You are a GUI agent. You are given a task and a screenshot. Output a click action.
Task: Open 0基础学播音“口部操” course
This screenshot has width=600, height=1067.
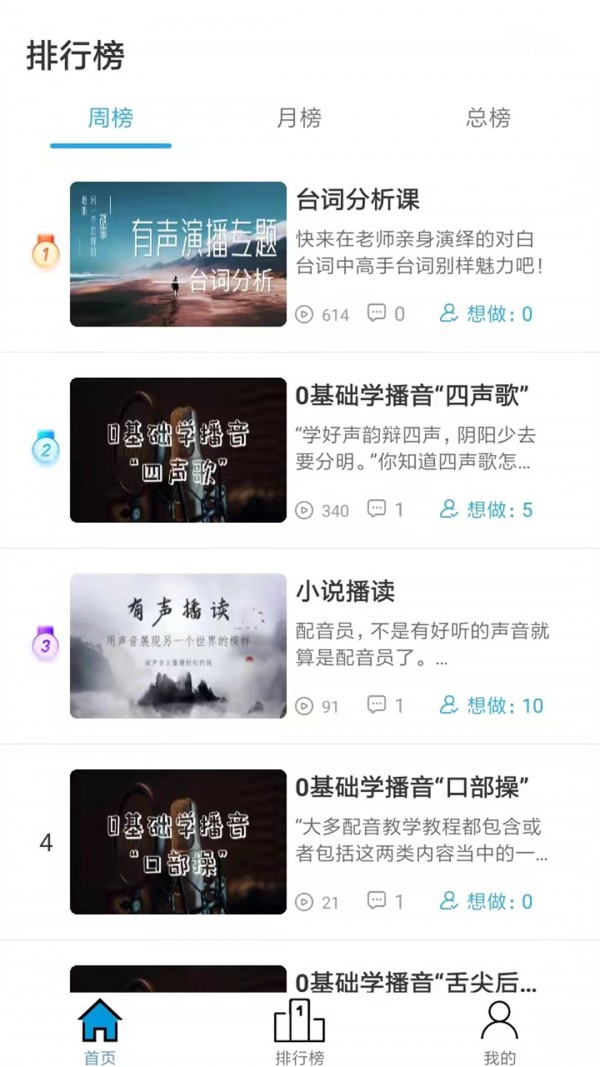(x=412, y=787)
